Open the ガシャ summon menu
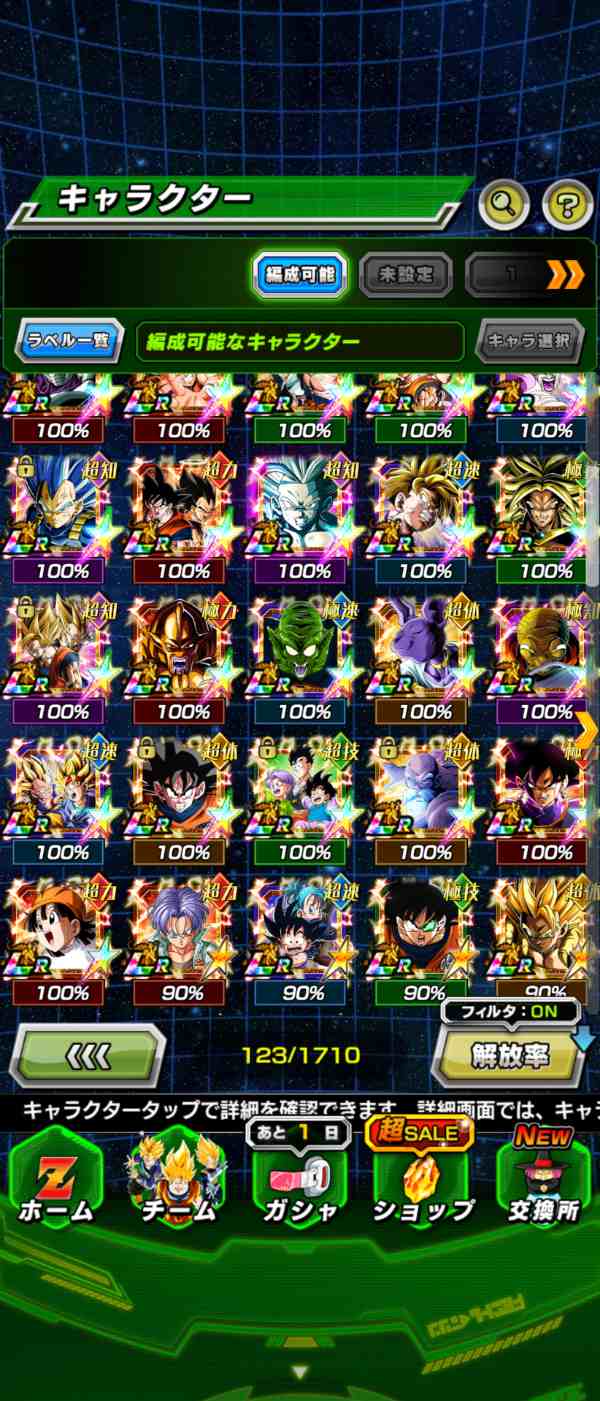 [299, 1185]
